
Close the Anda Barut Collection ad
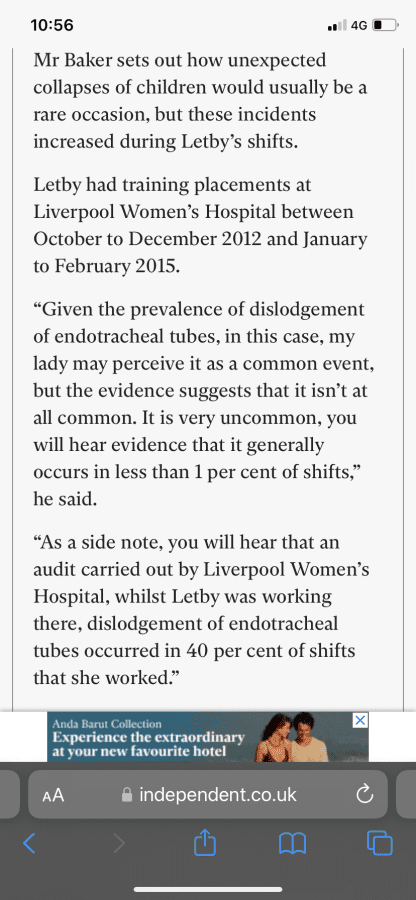pyautogui.click(x=360, y=720)
